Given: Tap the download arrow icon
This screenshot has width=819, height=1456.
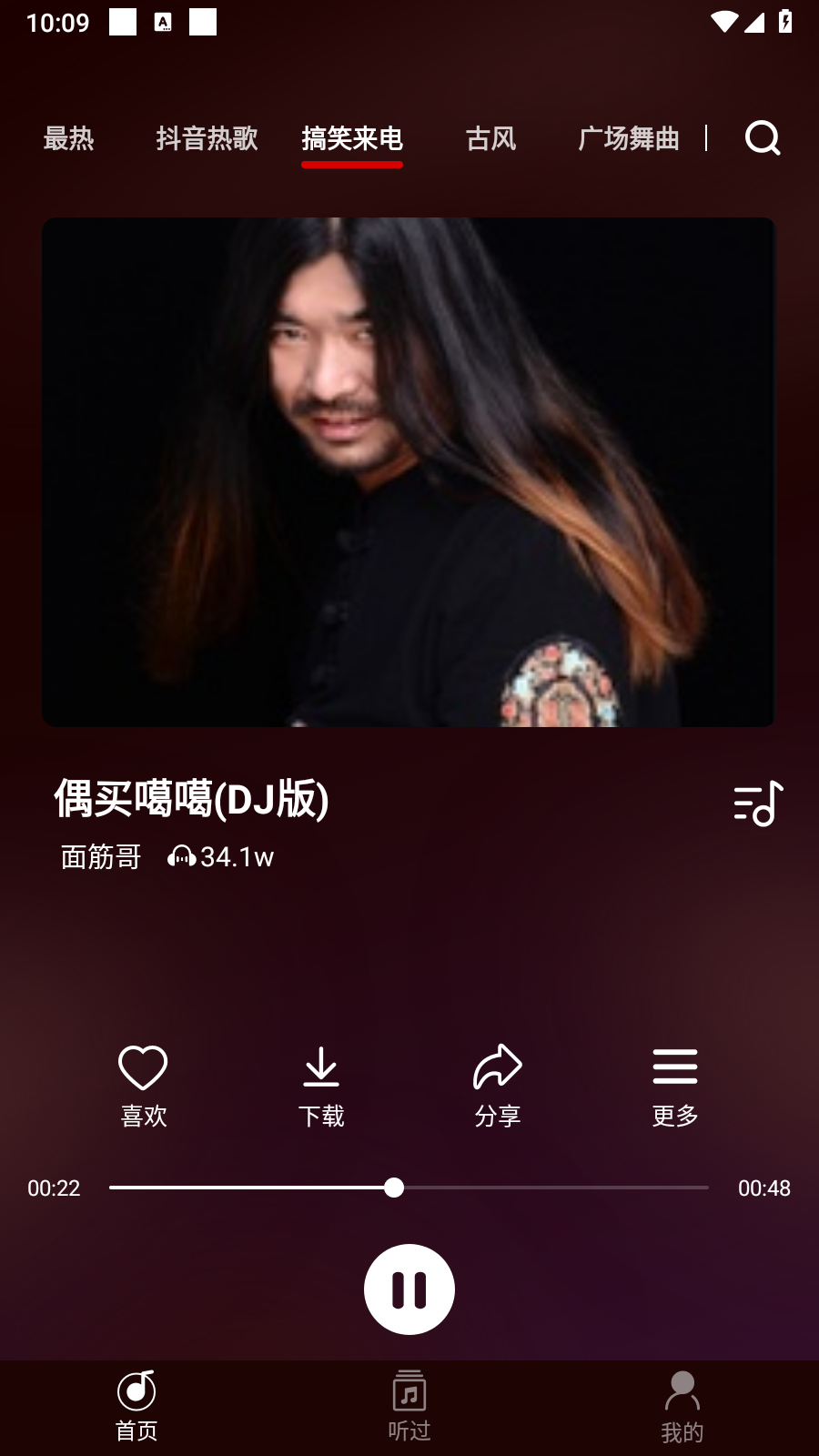Looking at the screenshot, I should pos(320,1066).
